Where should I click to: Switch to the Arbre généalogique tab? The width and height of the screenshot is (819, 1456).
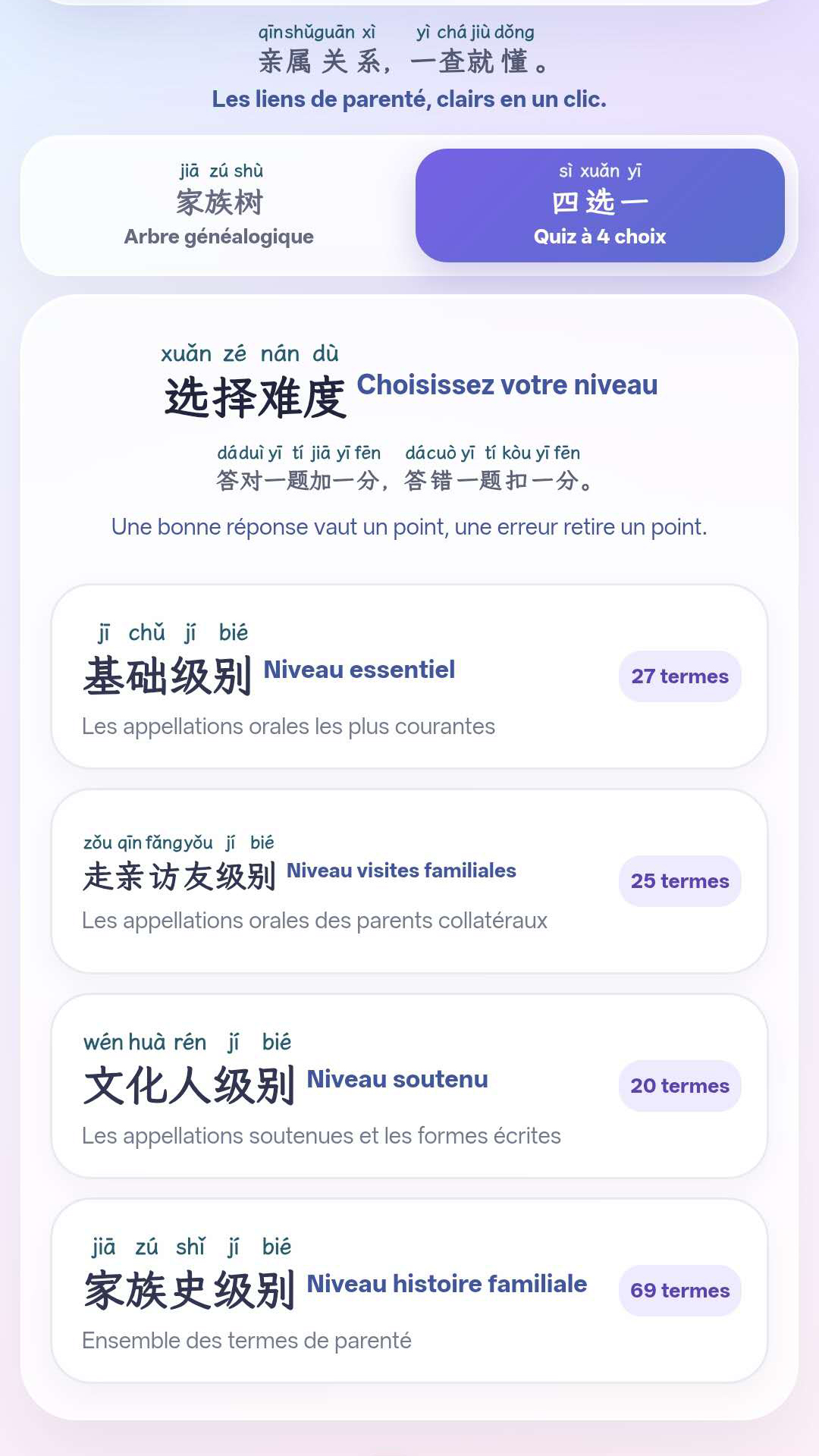pos(218,206)
